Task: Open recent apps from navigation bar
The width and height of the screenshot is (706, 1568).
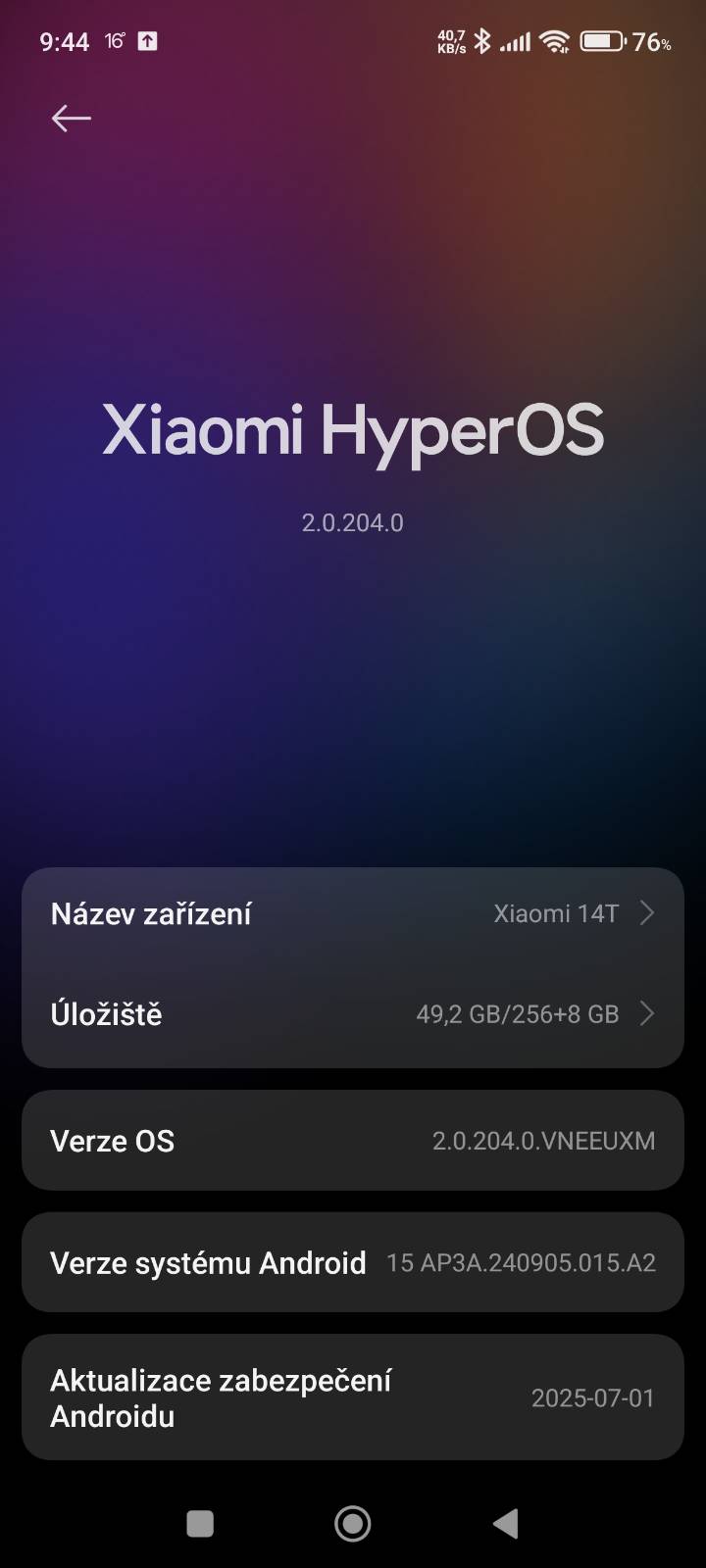Action: 200,1523
